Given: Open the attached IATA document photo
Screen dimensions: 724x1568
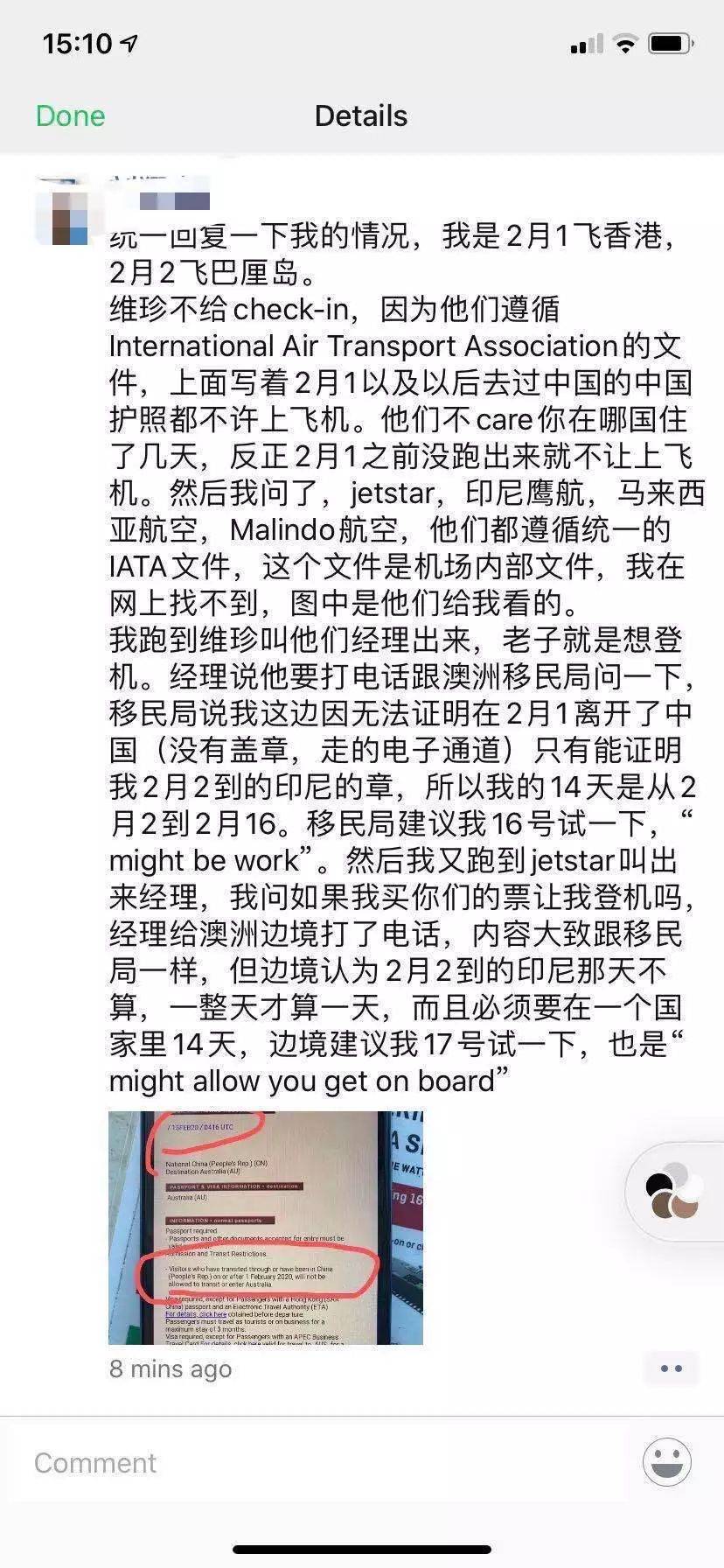Looking at the screenshot, I should [265, 1228].
